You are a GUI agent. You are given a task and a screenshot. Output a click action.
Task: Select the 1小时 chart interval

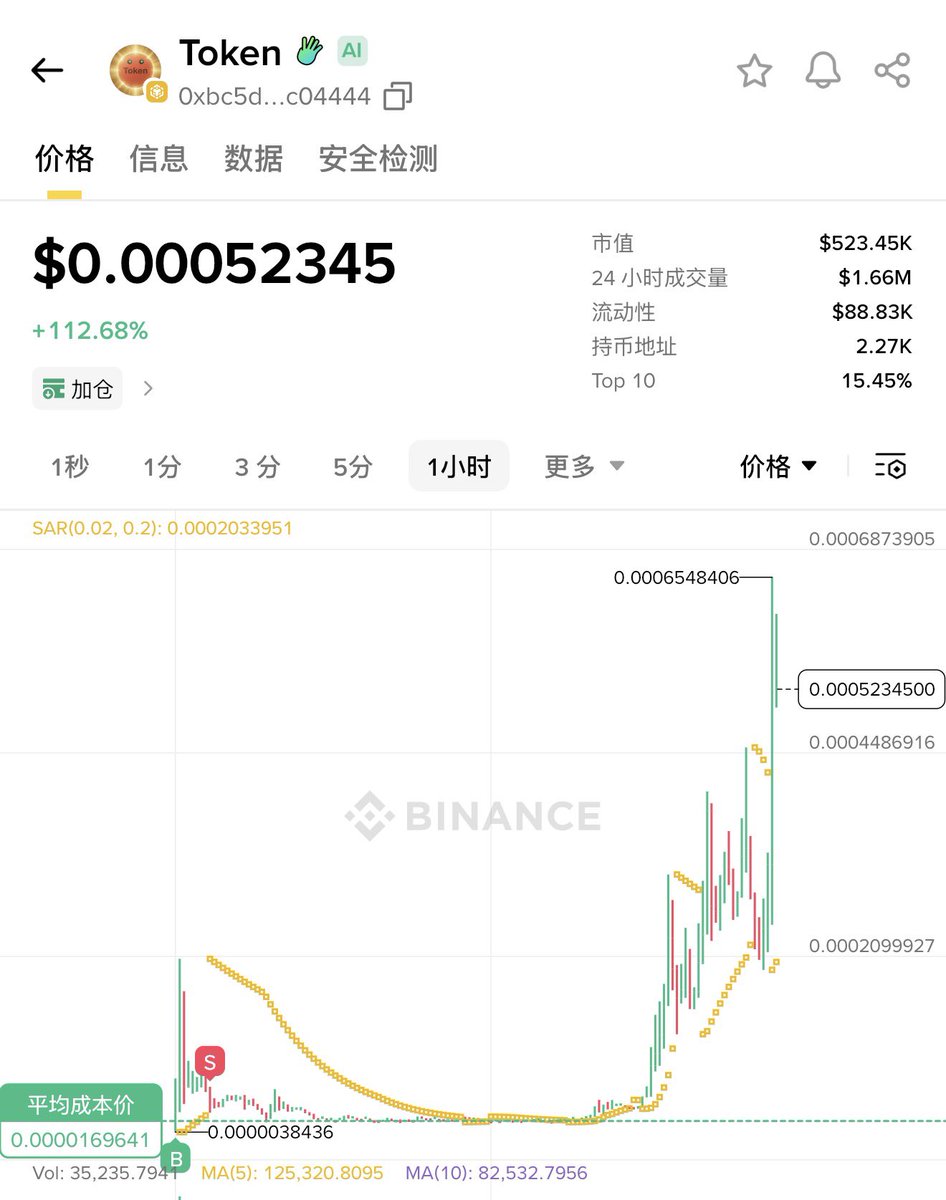pos(459,467)
